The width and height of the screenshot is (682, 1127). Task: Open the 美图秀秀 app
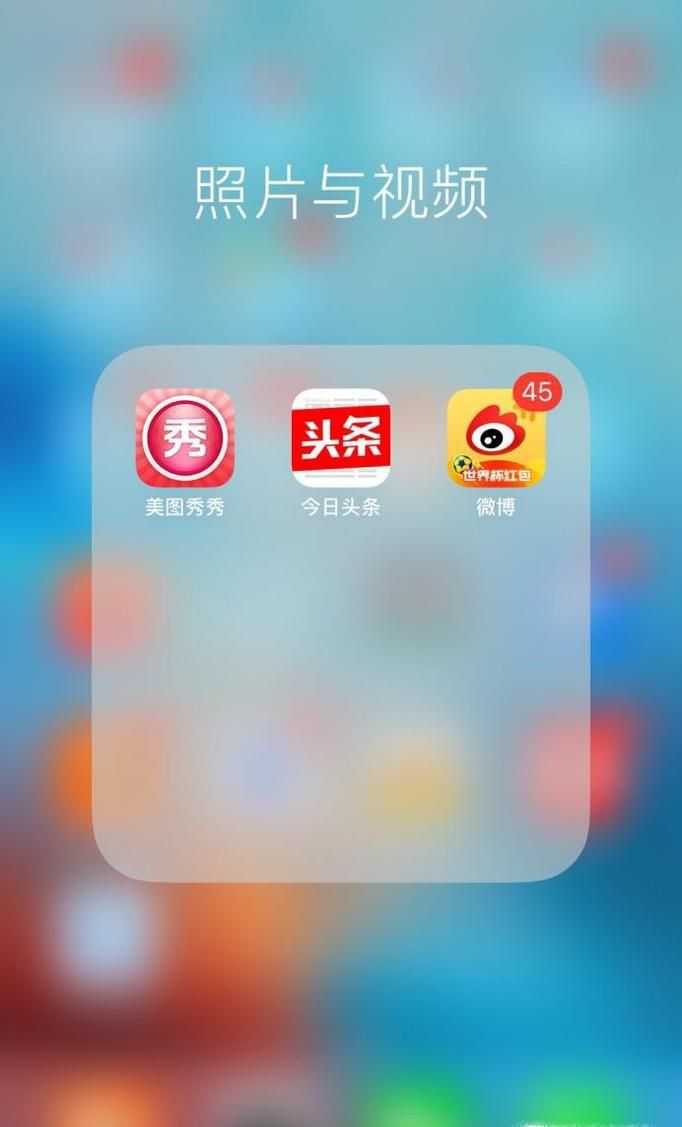185,438
